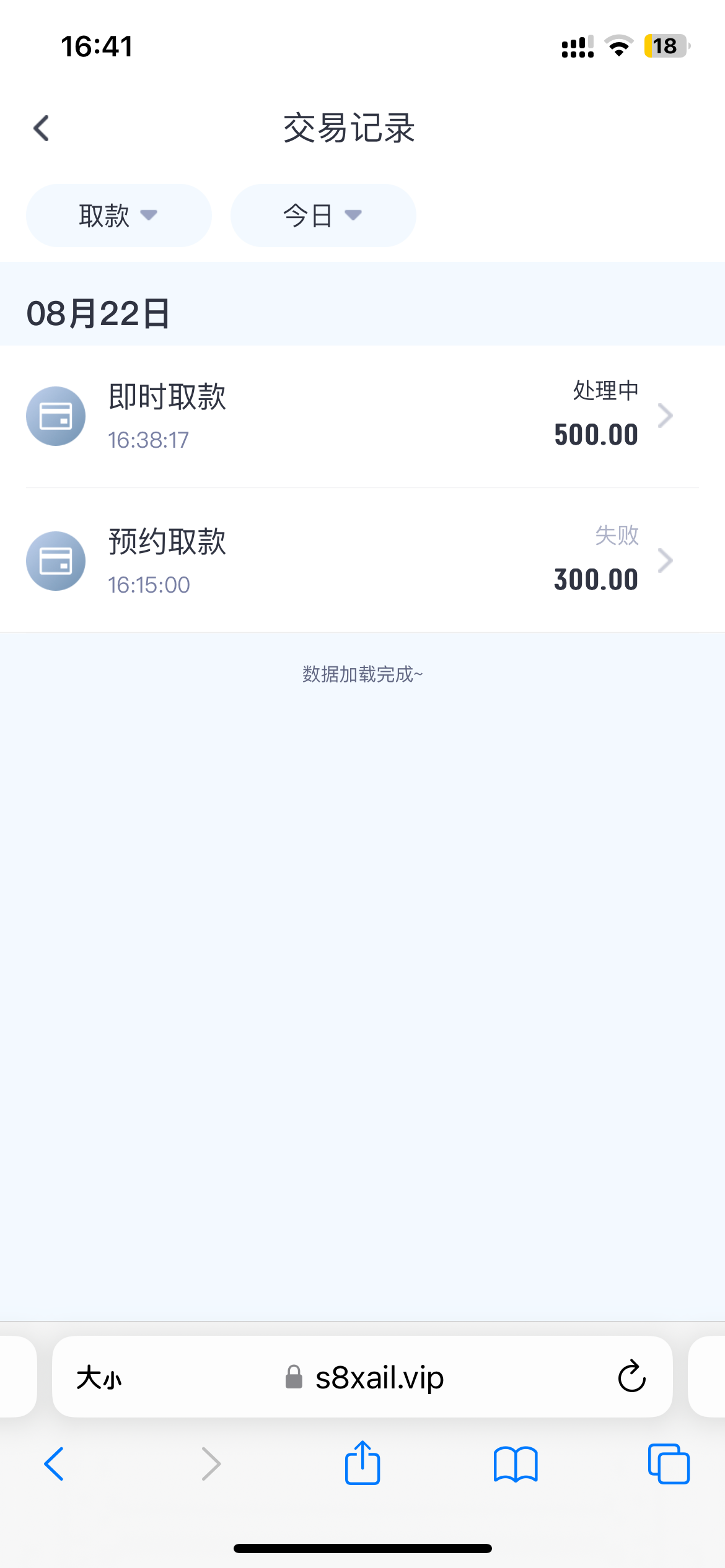Share this page from Safari toolbar

[362, 1463]
